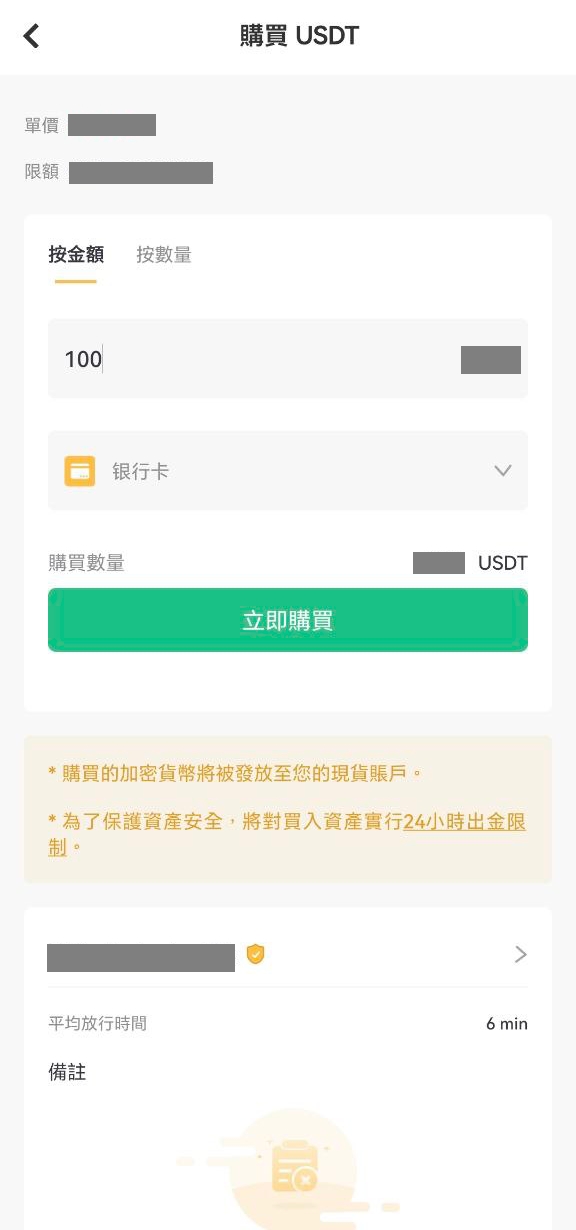Tap the green 立即購買 button
This screenshot has height=1230, width=576.
[288, 620]
